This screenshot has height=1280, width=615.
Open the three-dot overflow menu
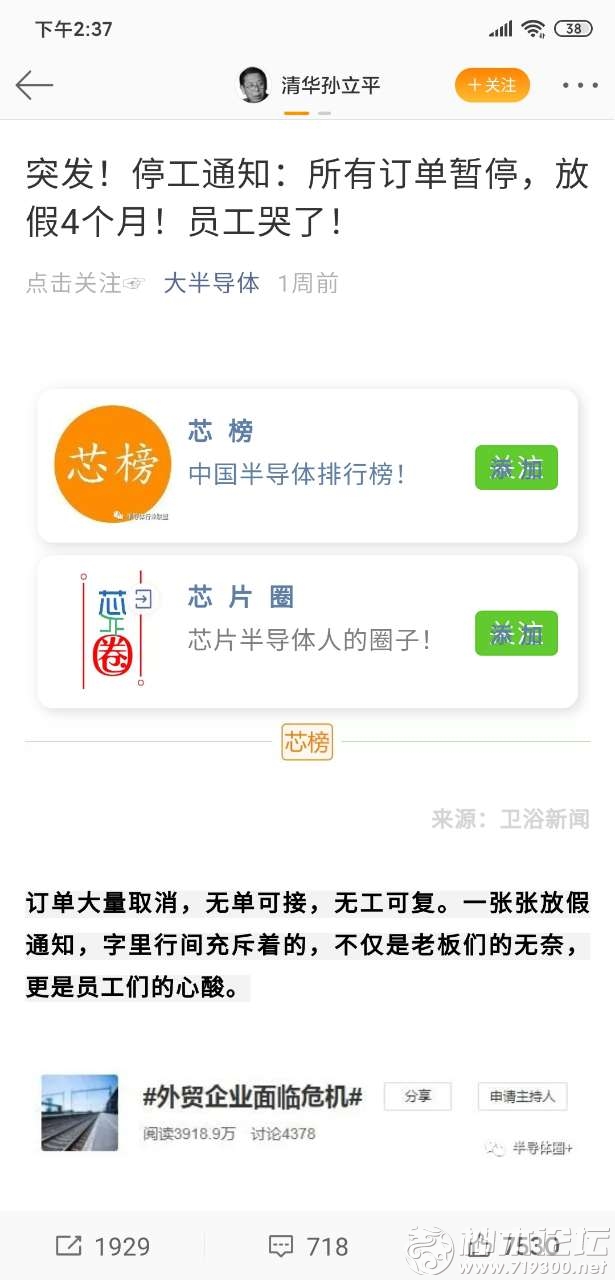coord(580,86)
